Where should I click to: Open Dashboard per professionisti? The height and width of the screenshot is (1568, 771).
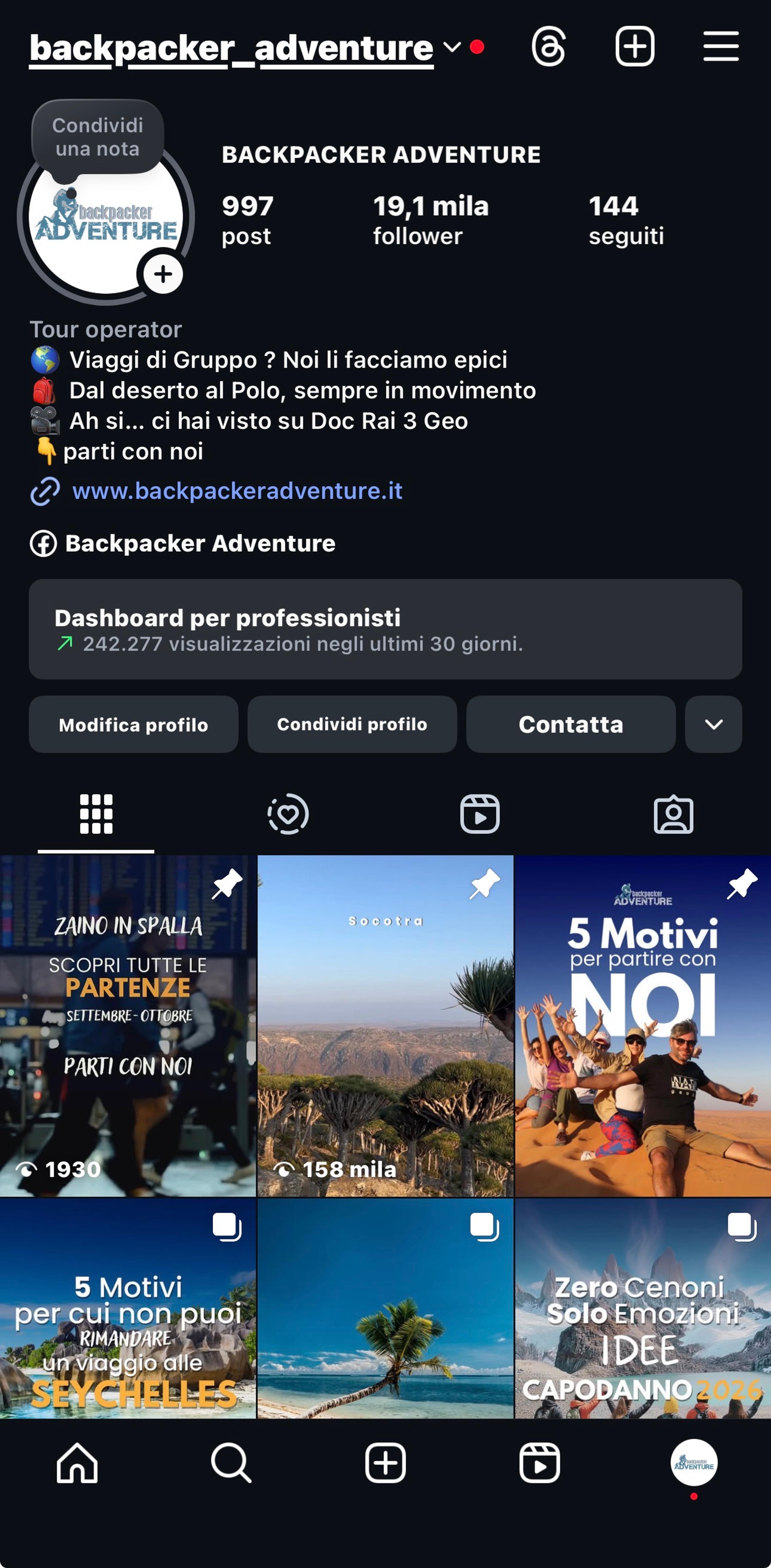tap(385, 629)
